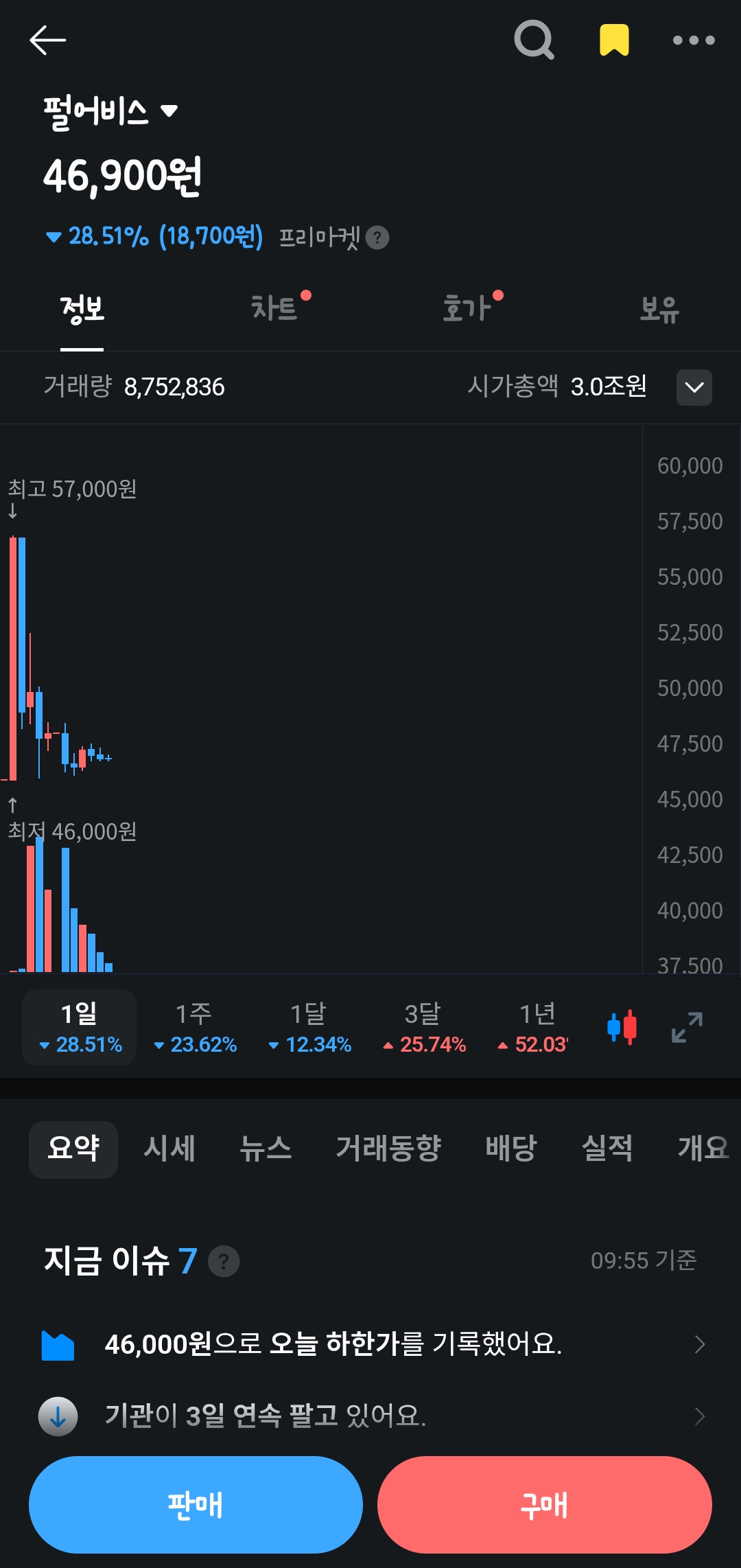
Task: Tap the blue 판매 button
Action: 196,1505
